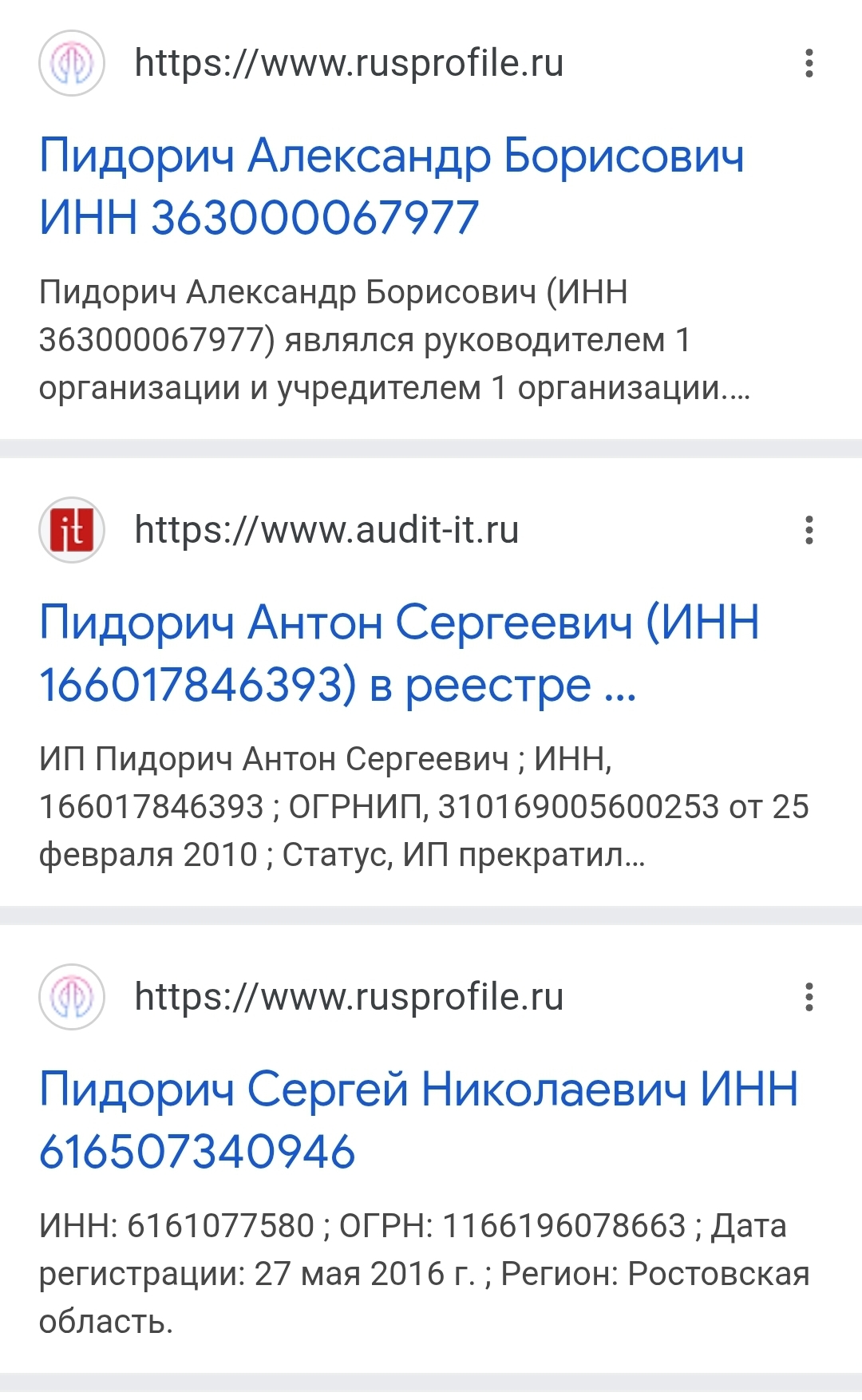
Task: Open the Александр Борисович ИНН 363000067977 result
Action: pos(391,186)
